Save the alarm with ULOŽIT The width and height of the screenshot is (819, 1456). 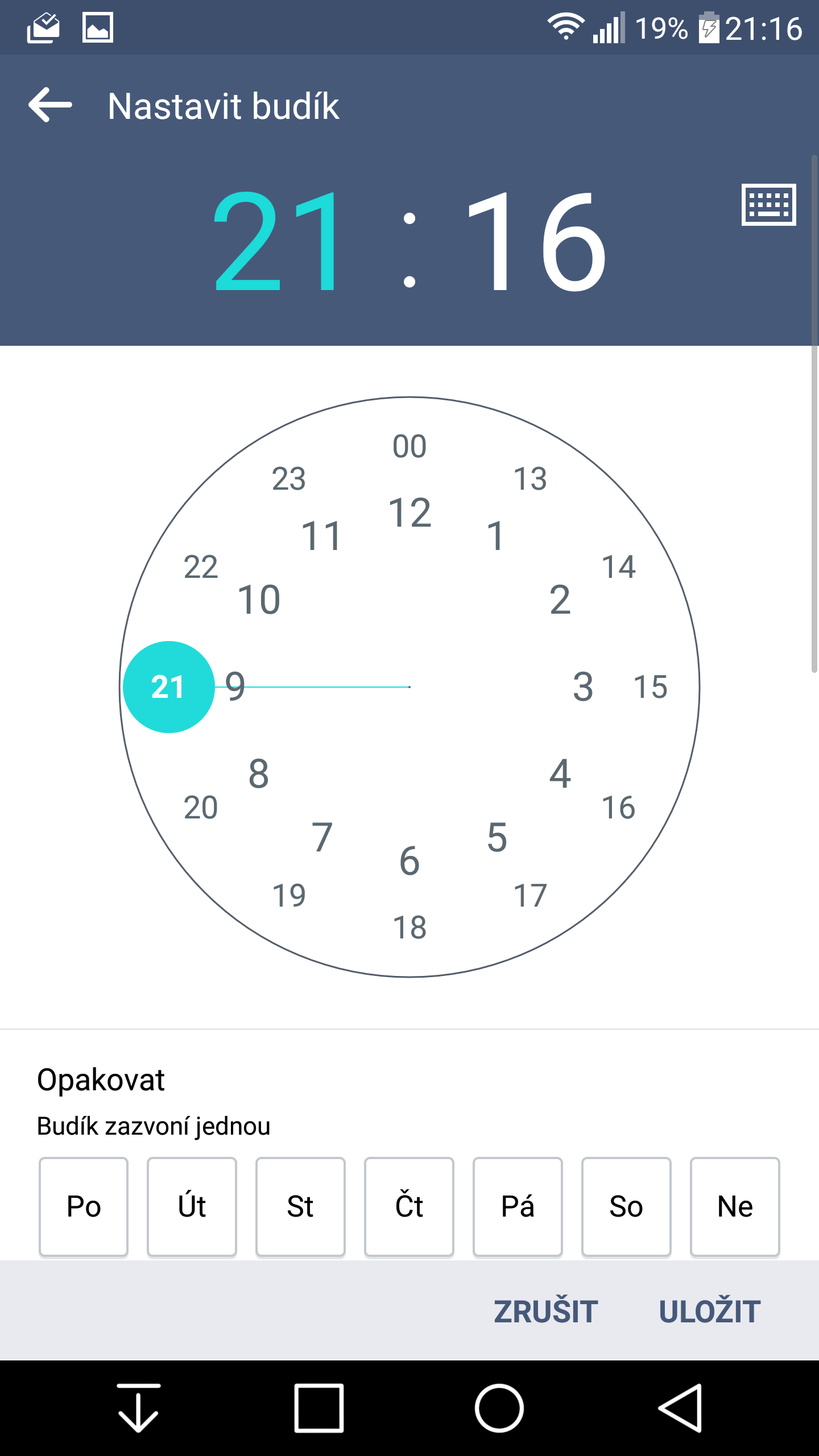[x=710, y=1311]
